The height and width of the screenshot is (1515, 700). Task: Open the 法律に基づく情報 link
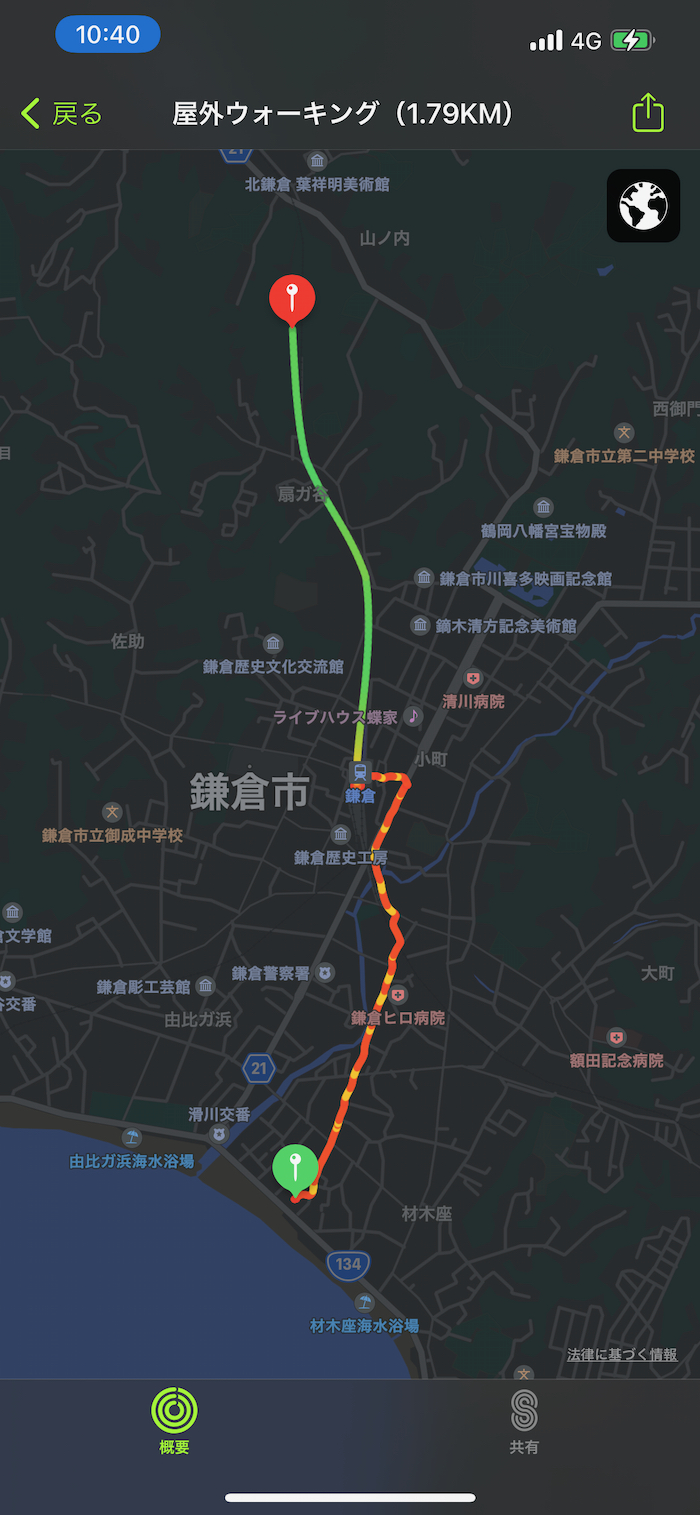coord(622,1354)
